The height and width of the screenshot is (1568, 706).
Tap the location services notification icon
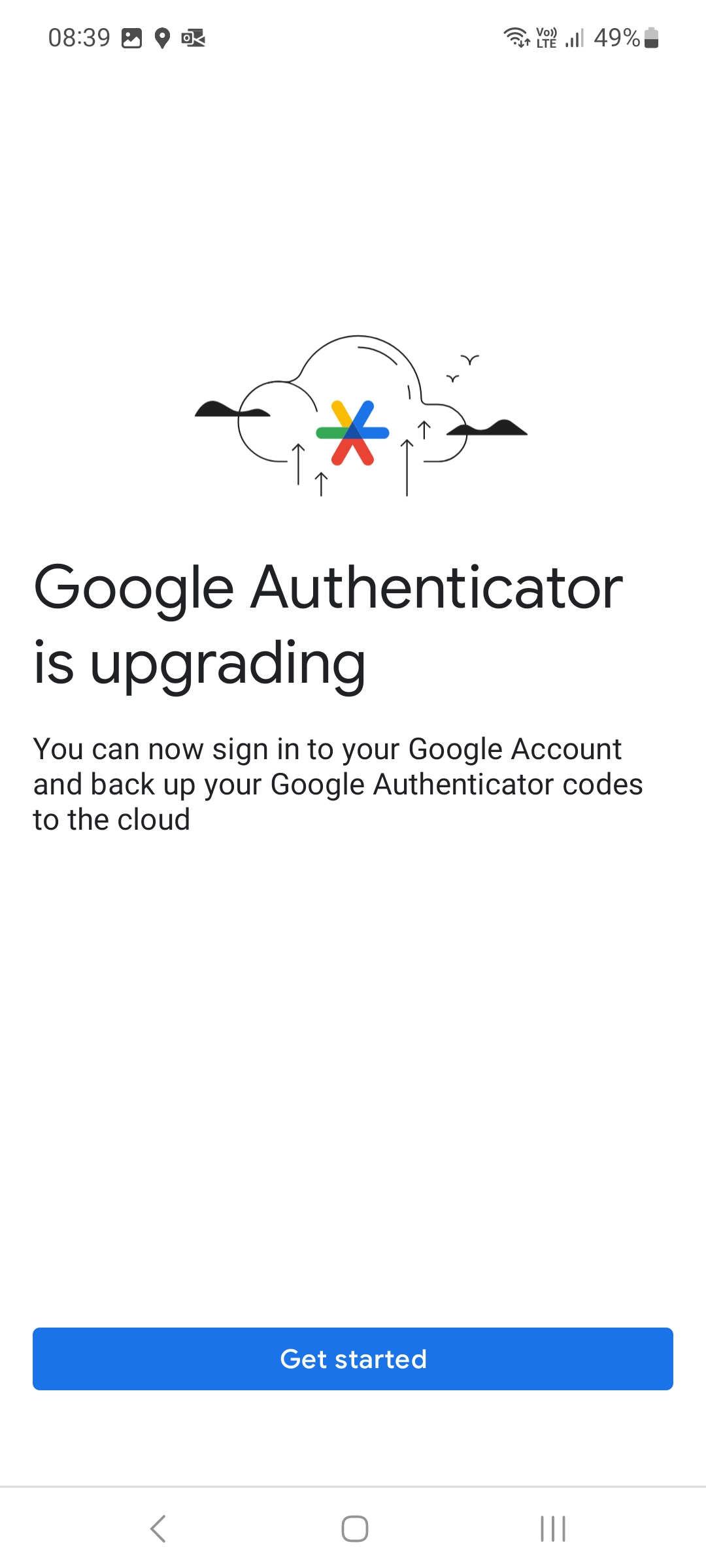(x=161, y=39)
